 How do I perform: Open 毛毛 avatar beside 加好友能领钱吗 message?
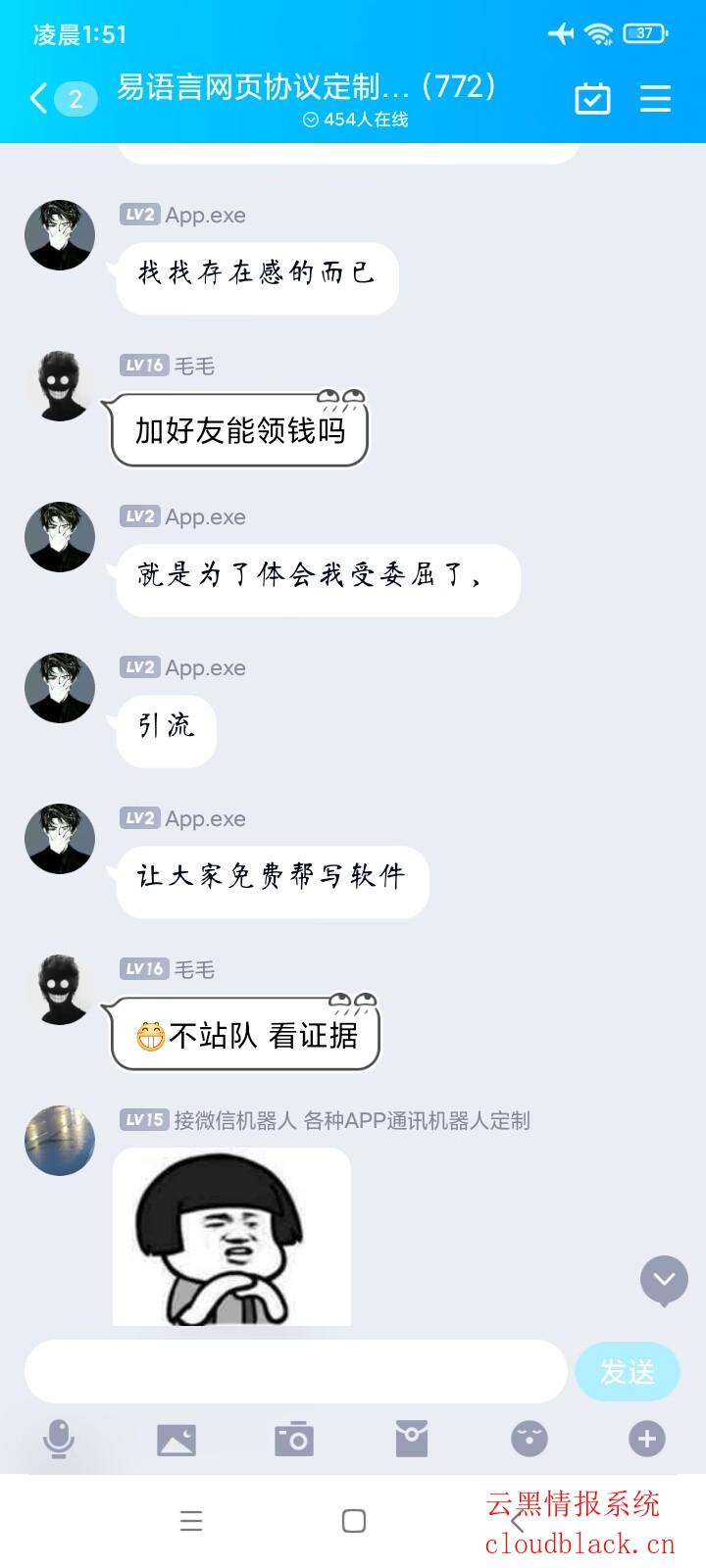[x=60, y=386]
